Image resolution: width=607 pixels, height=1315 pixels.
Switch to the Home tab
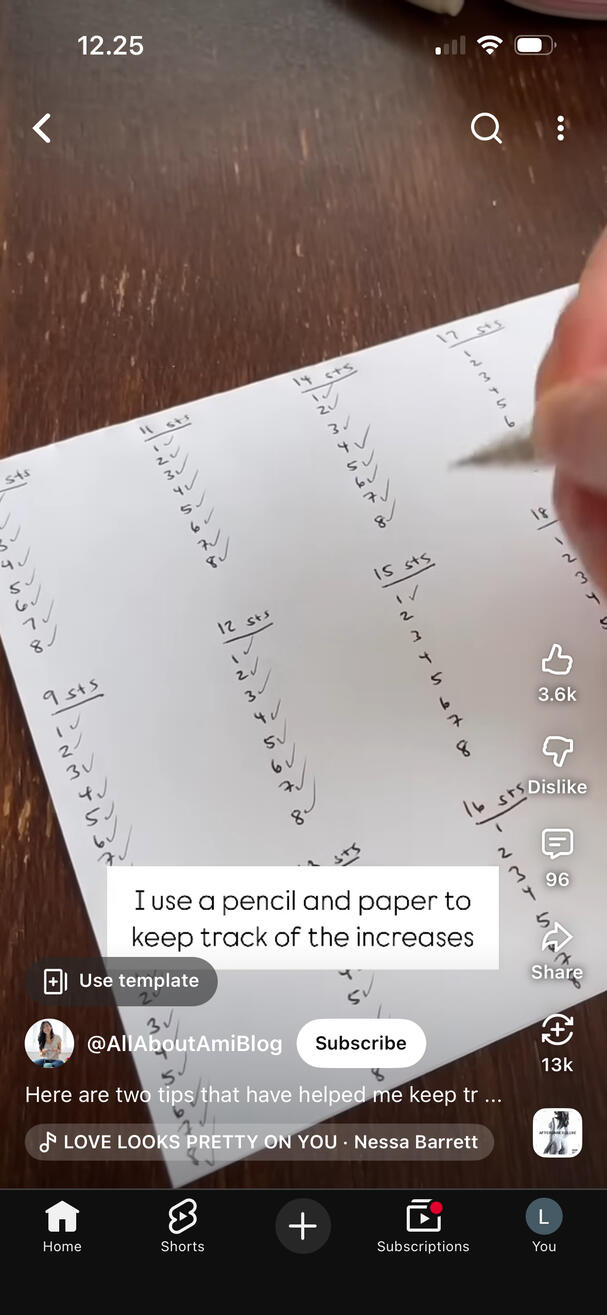62,1227
